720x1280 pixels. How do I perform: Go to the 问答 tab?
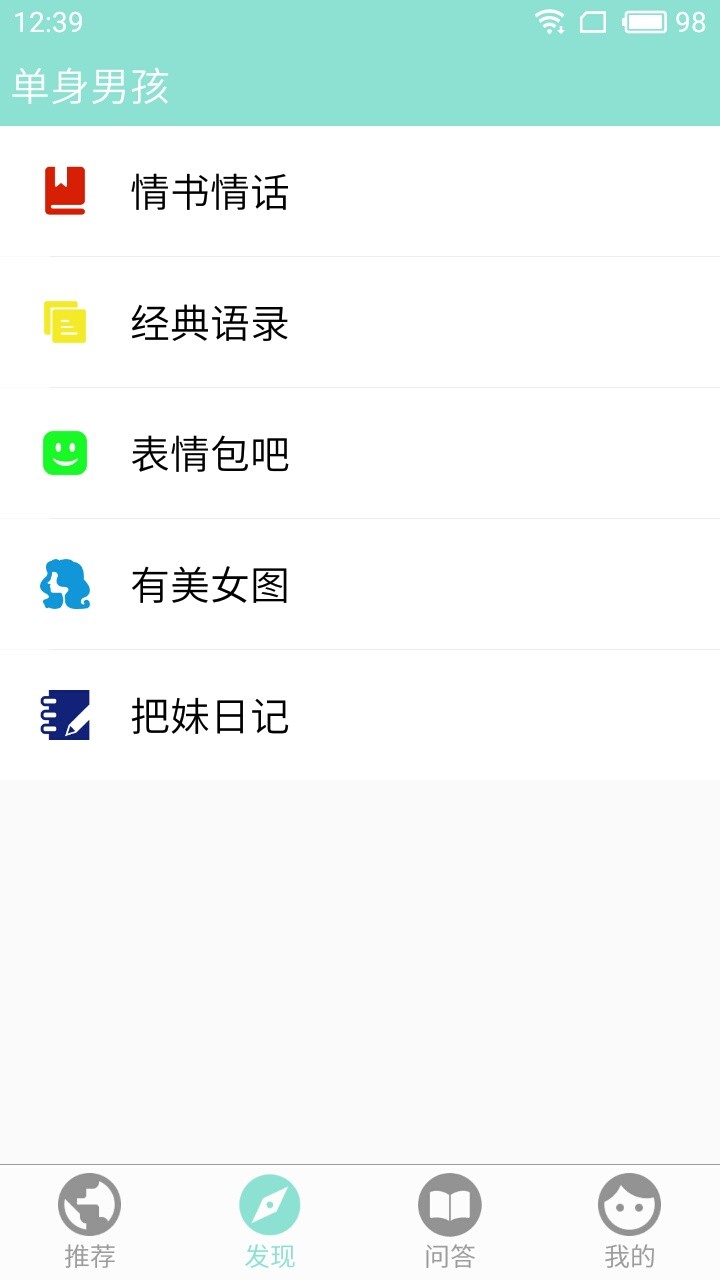point(450,1222)
